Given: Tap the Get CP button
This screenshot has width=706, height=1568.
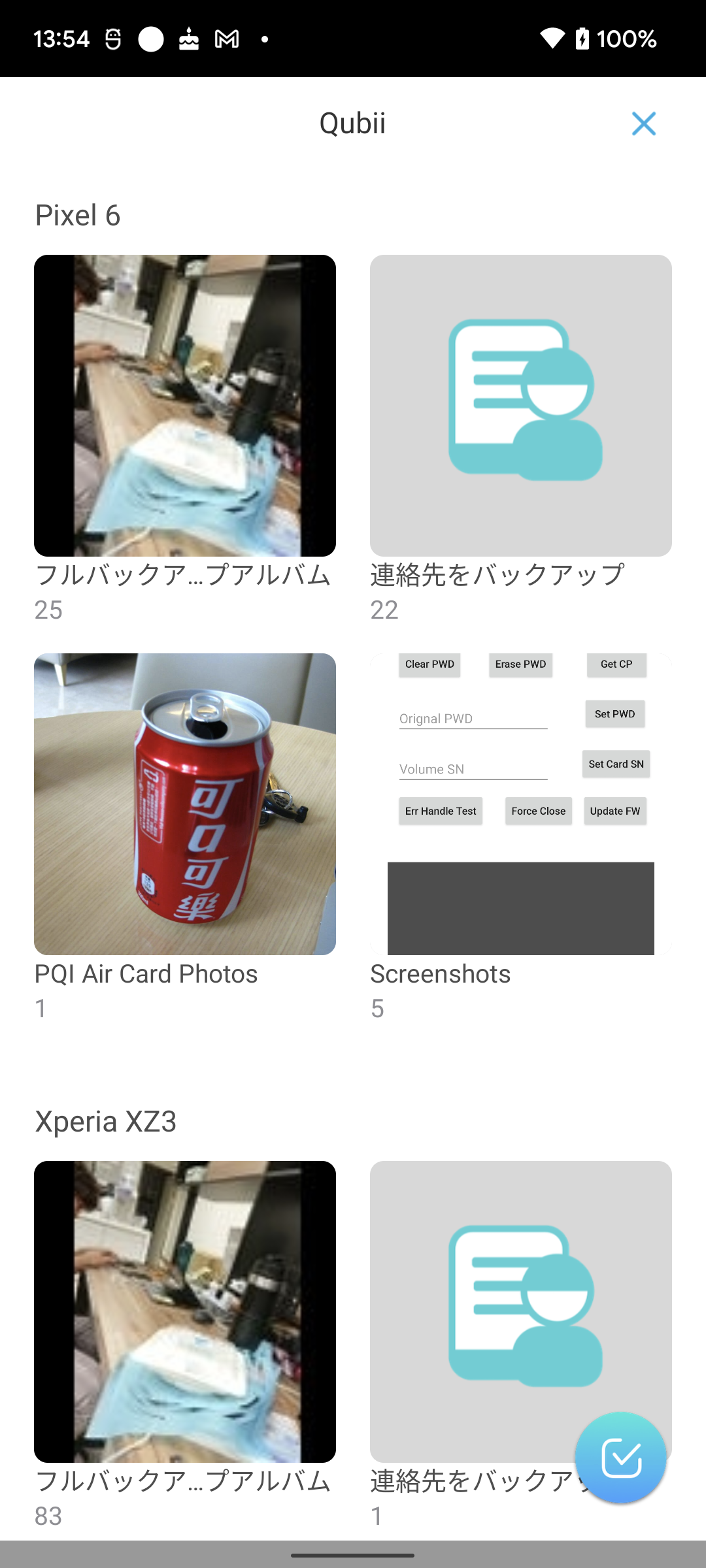Looking at the screenshot, I should [x=616, y=664].
